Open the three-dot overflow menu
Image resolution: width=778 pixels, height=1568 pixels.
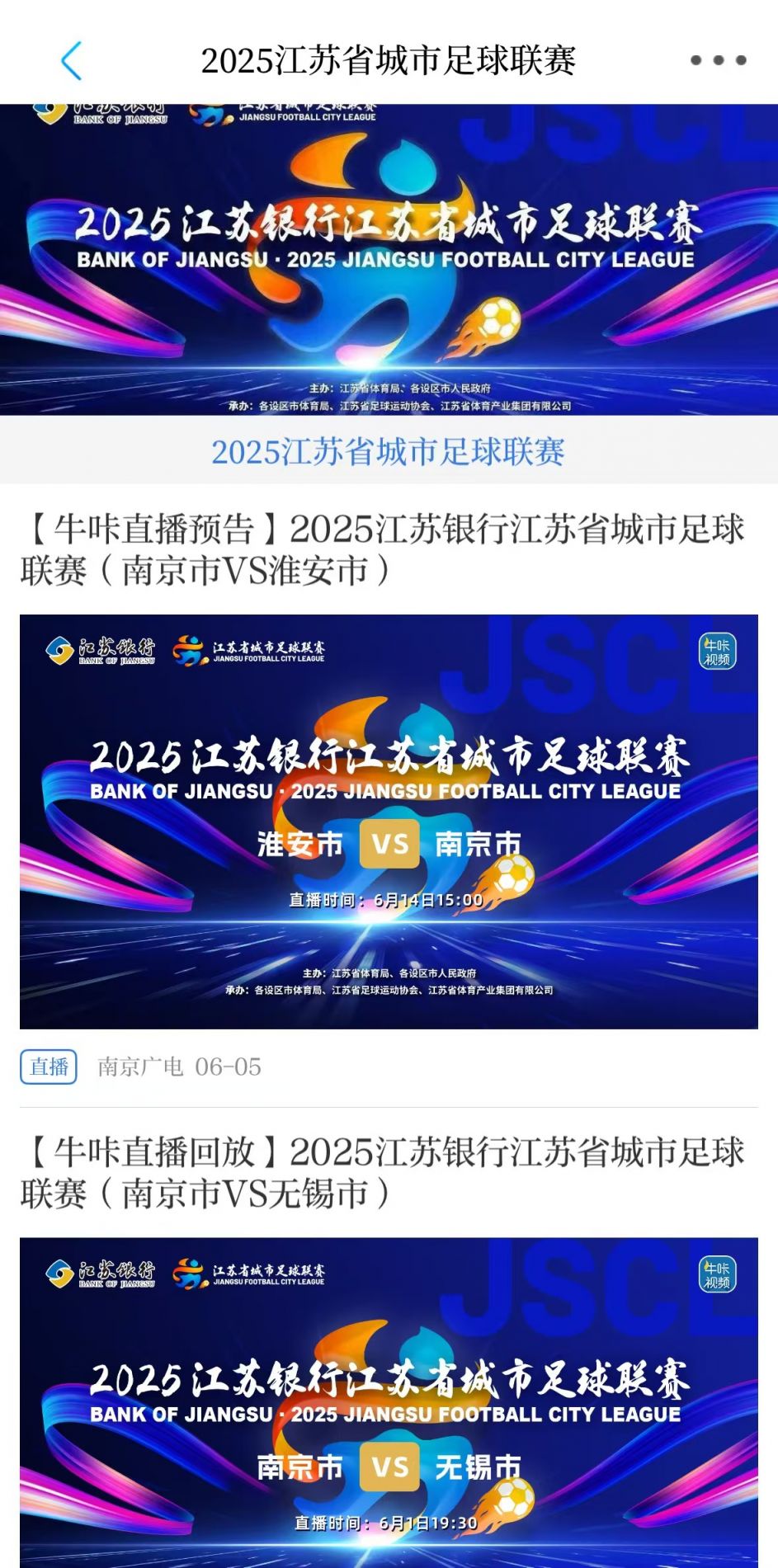pyautogui.click(x=718, y=60)
